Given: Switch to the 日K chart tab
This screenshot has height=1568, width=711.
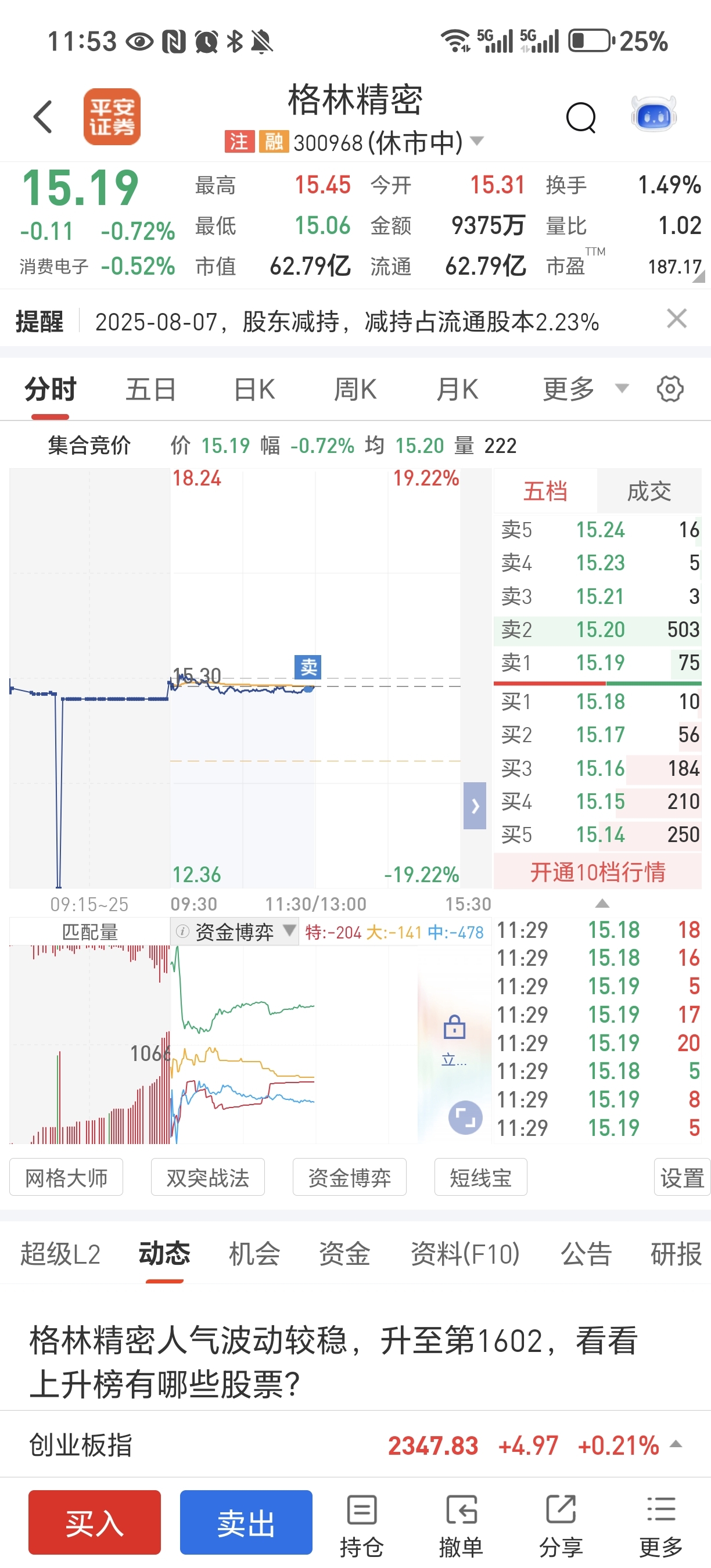Looking at the screenshot, I should [x=254, y=389].
